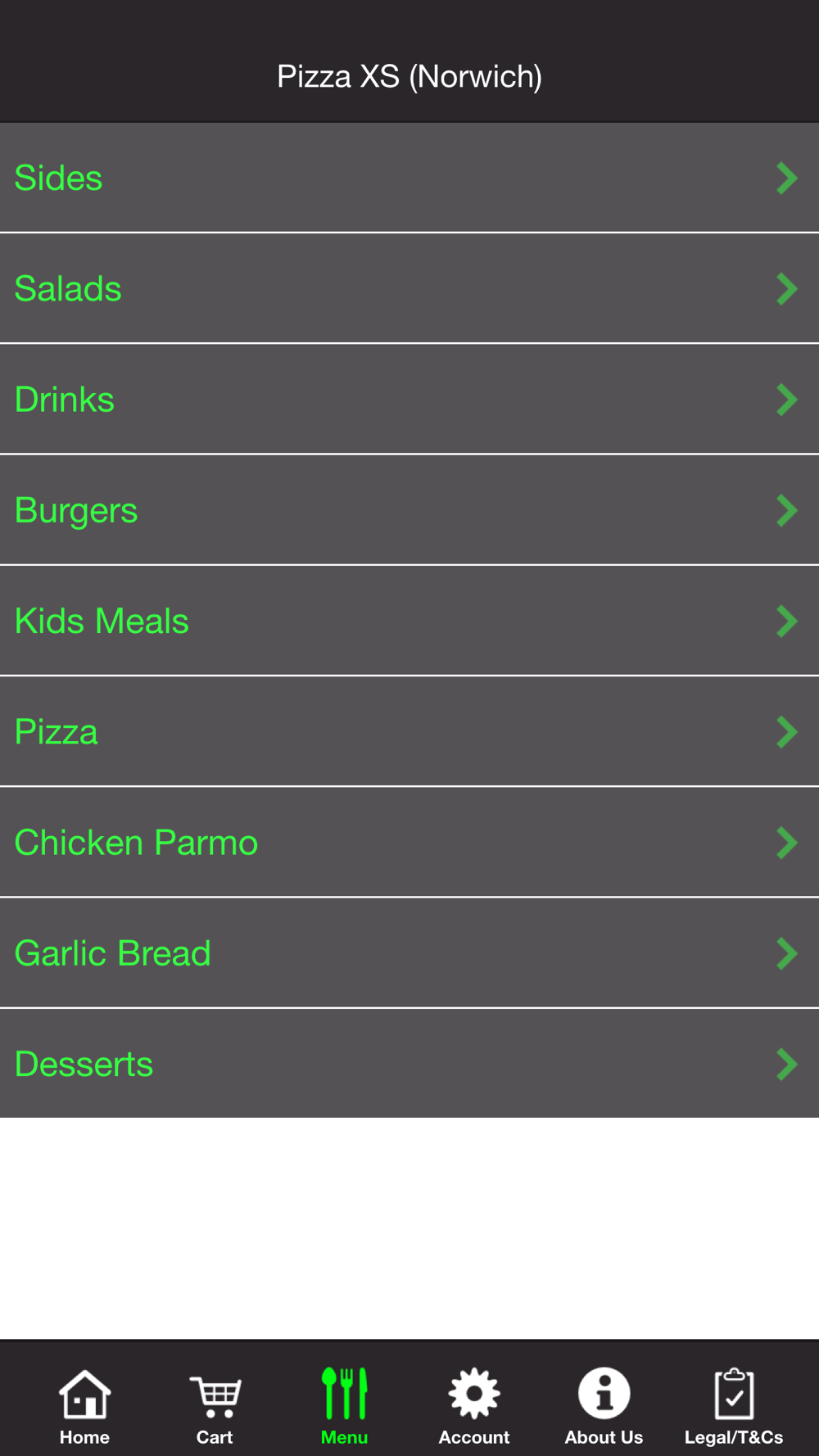This screenshot has height=1456, width=819.
Task: View the Legal/T&Cs tab
Action: (x=734, y=1407)
